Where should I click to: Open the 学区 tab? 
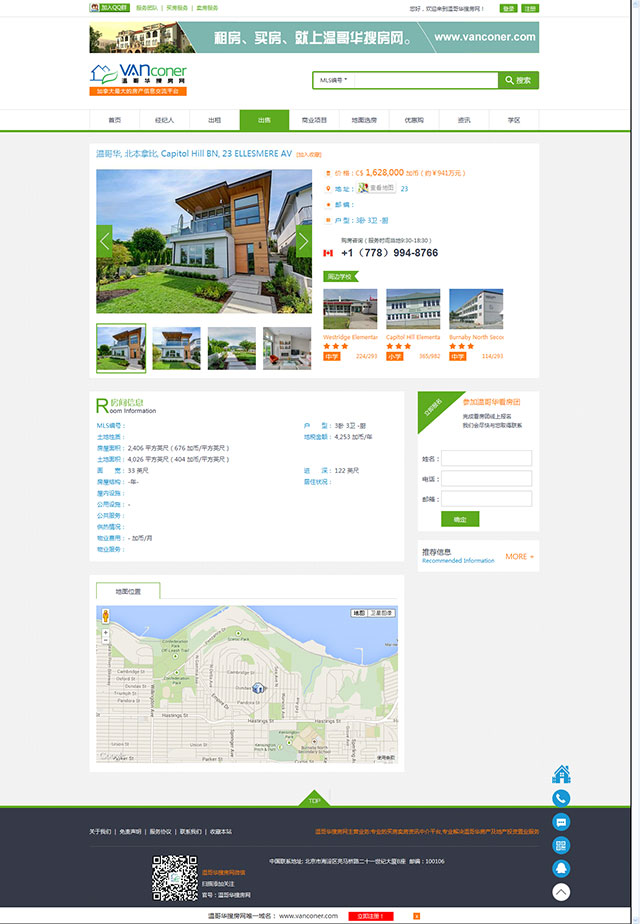(x=514, y=120)
